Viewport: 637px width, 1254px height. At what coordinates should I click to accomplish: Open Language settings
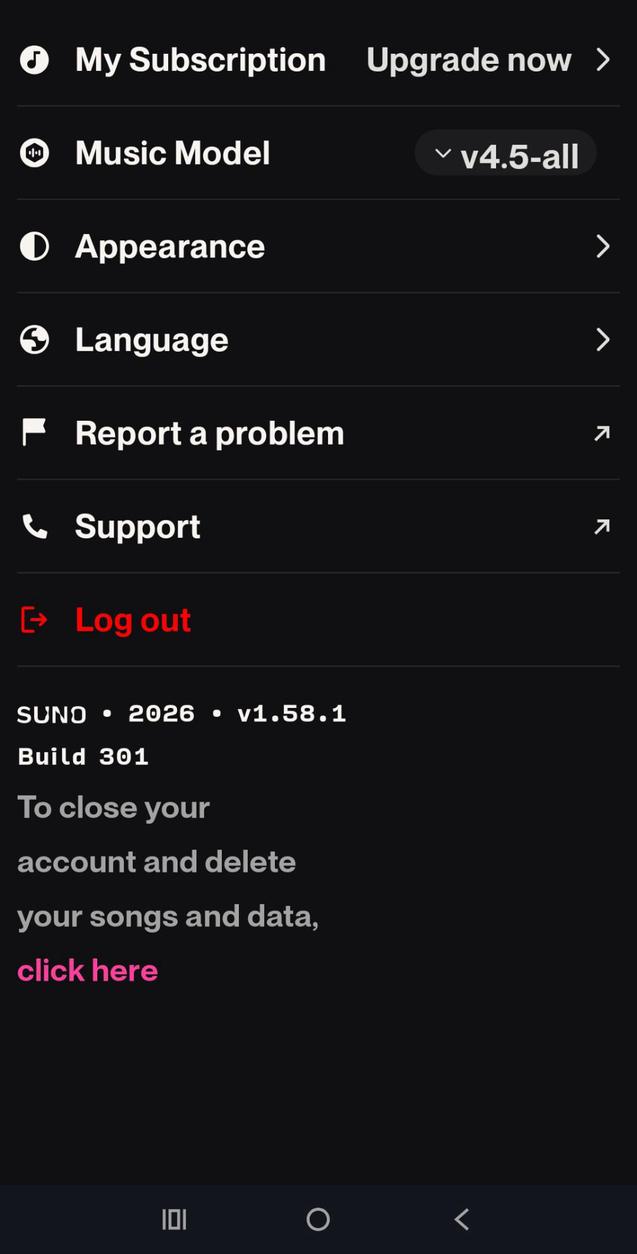(x=318, y=340)
